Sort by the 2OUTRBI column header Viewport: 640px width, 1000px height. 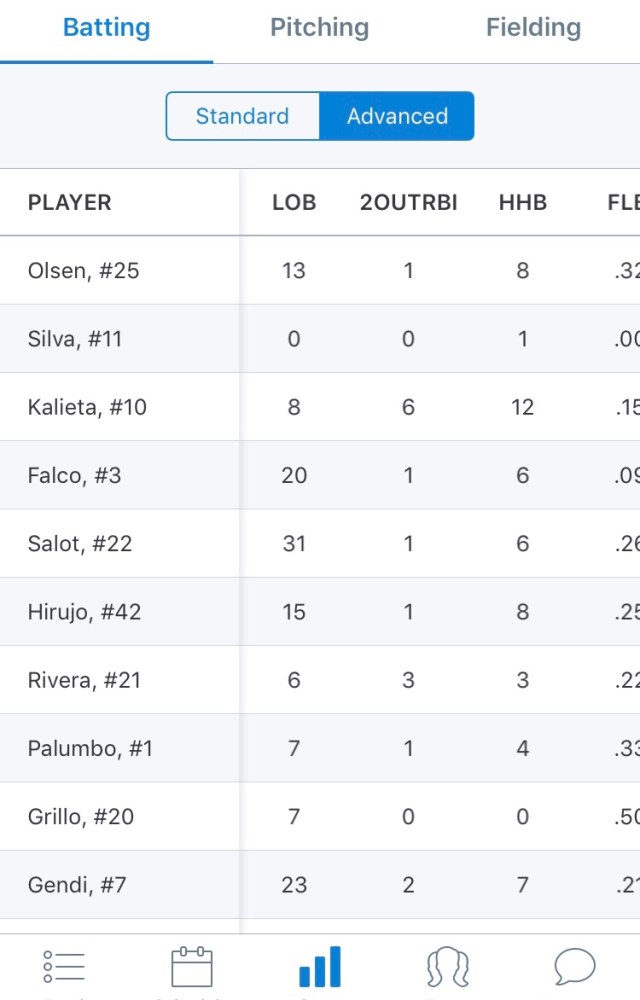(x=408, y=202)
